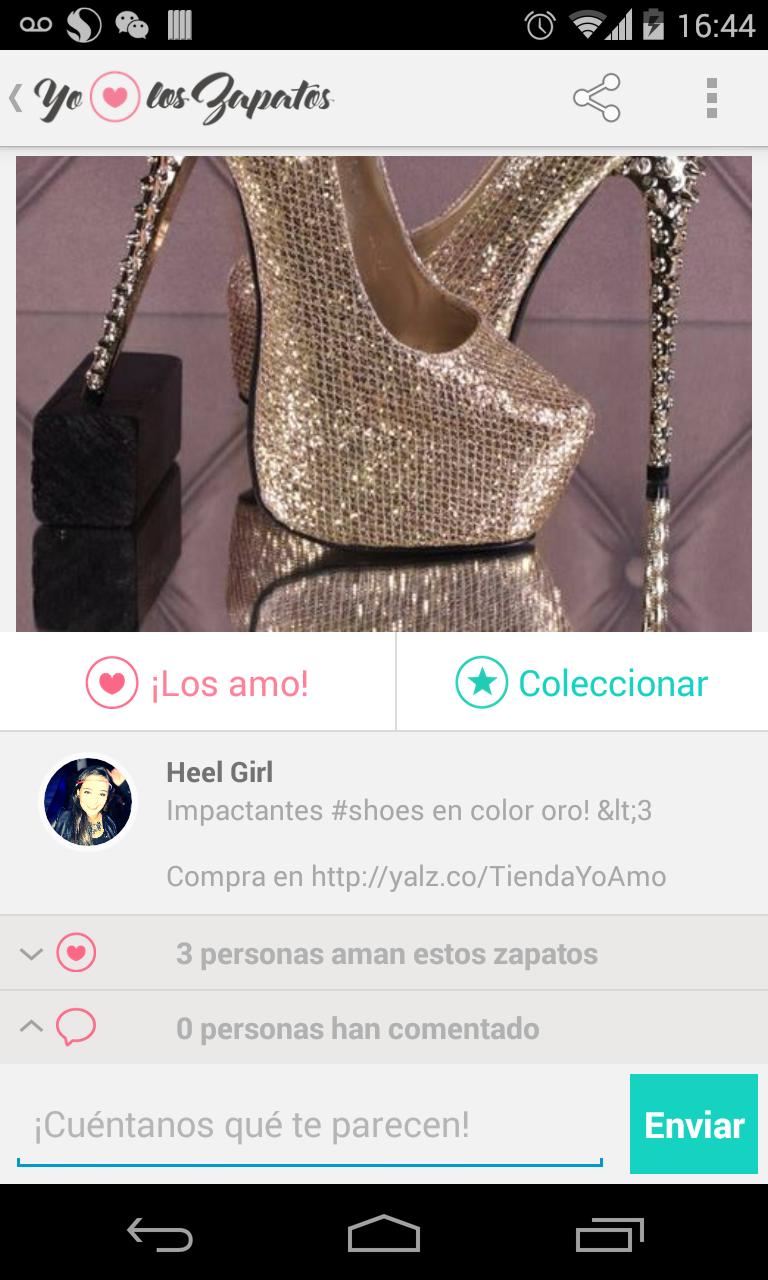768x1280 pixels.
Task: Tap the back arrow in the header
Action: [13, 98]
